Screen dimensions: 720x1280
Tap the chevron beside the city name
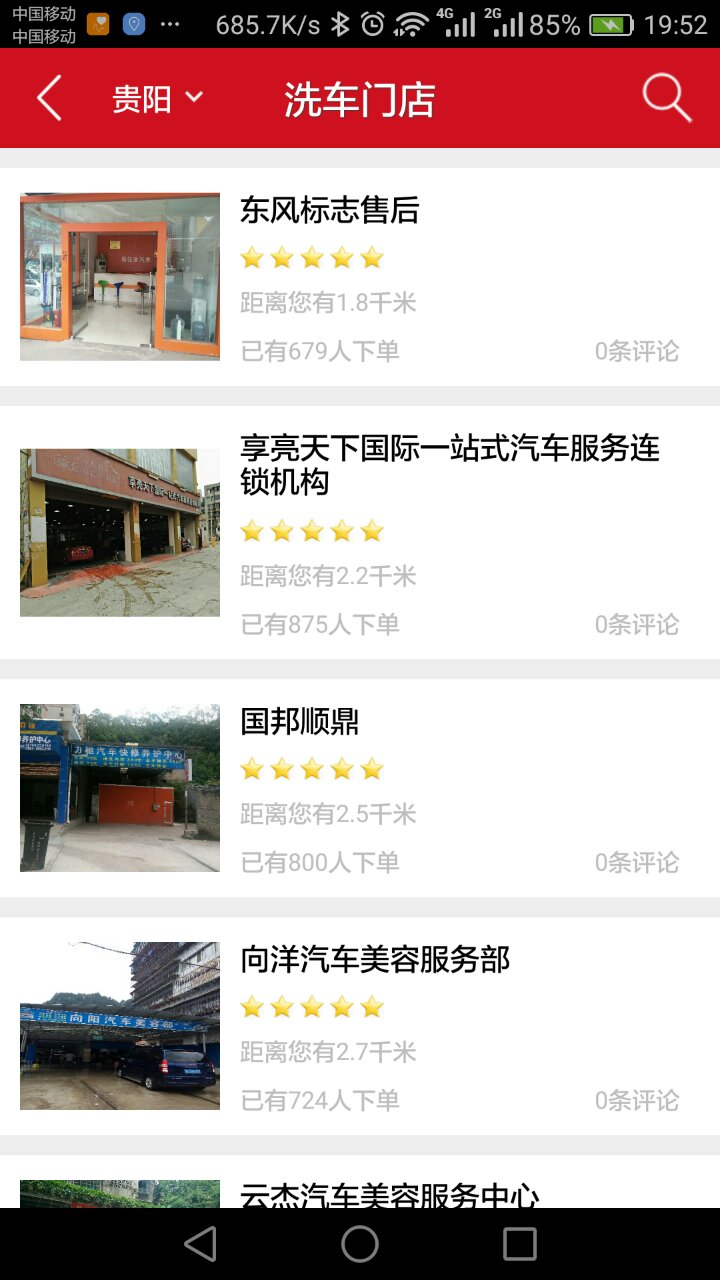[x=197, y=98]
